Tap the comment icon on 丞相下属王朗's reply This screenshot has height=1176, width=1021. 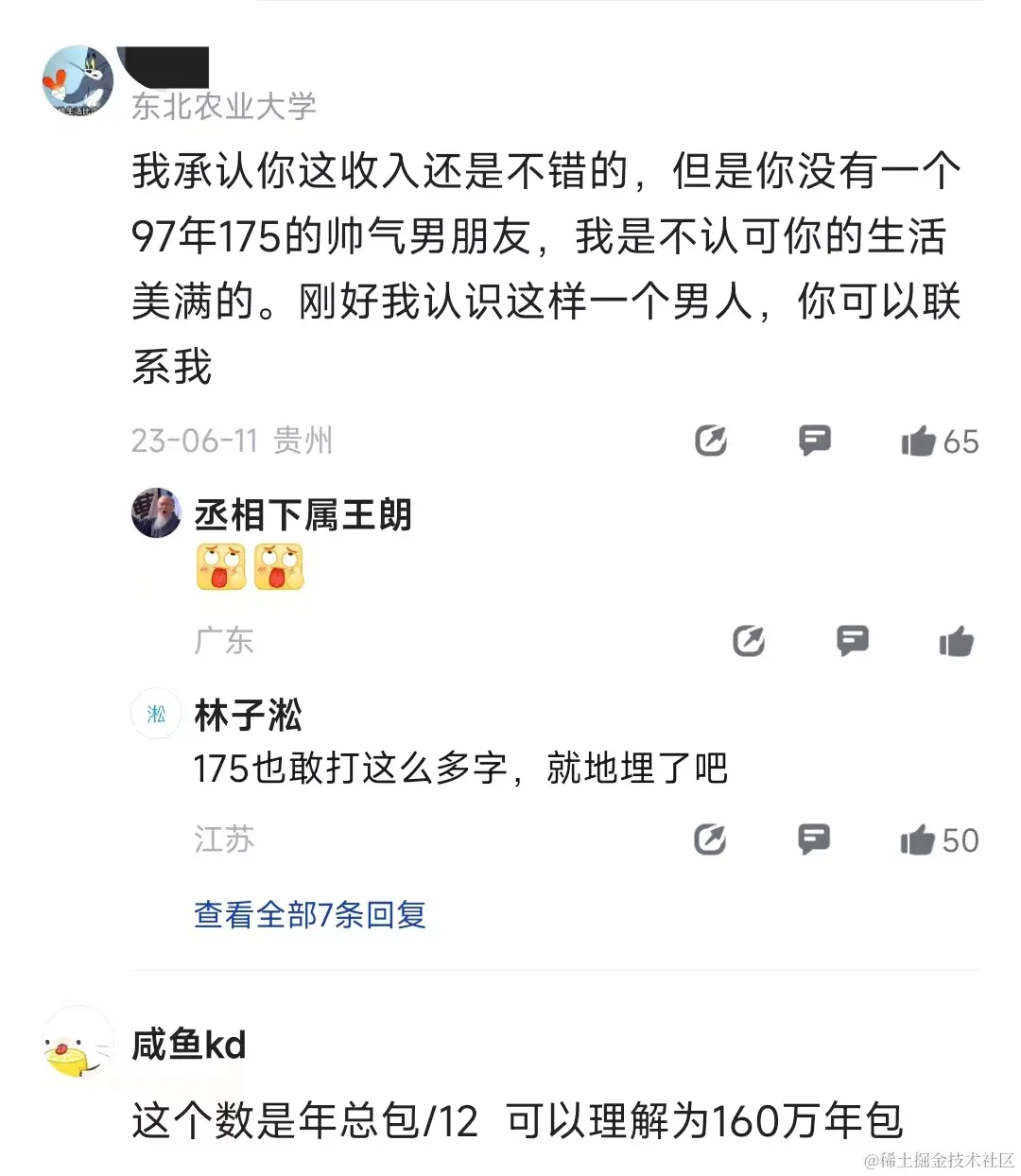click(852, 640)
